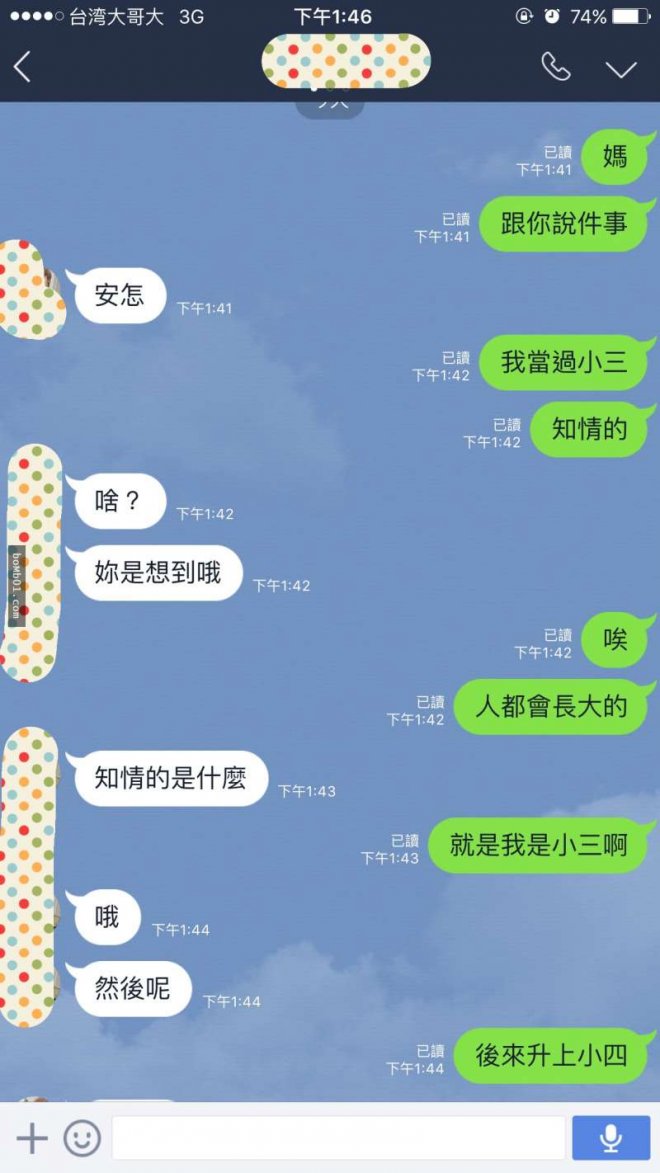Expand the chat options dropdown arrow

point(621,68)
